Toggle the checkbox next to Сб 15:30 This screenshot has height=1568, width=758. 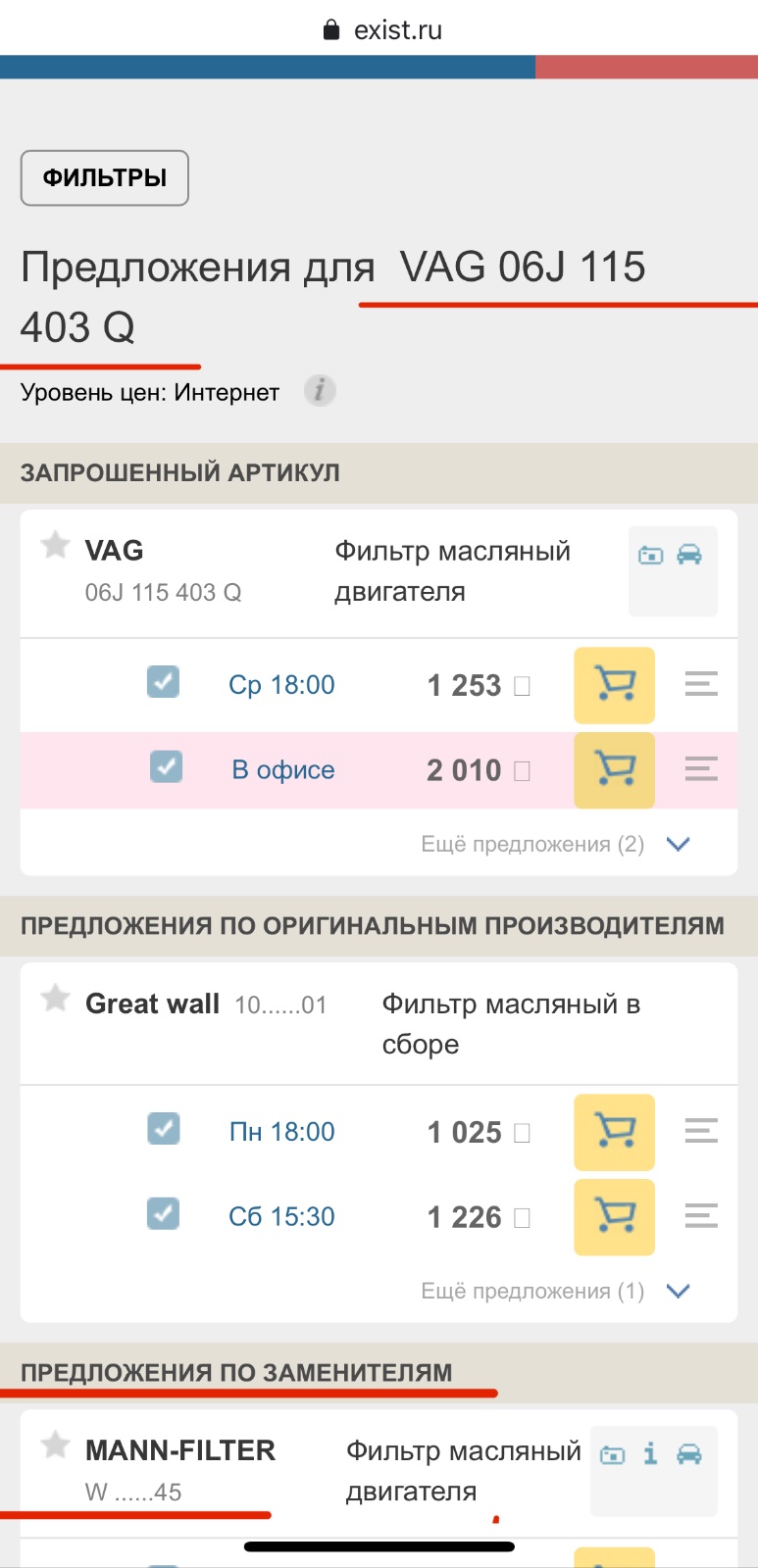[163, 1213]
